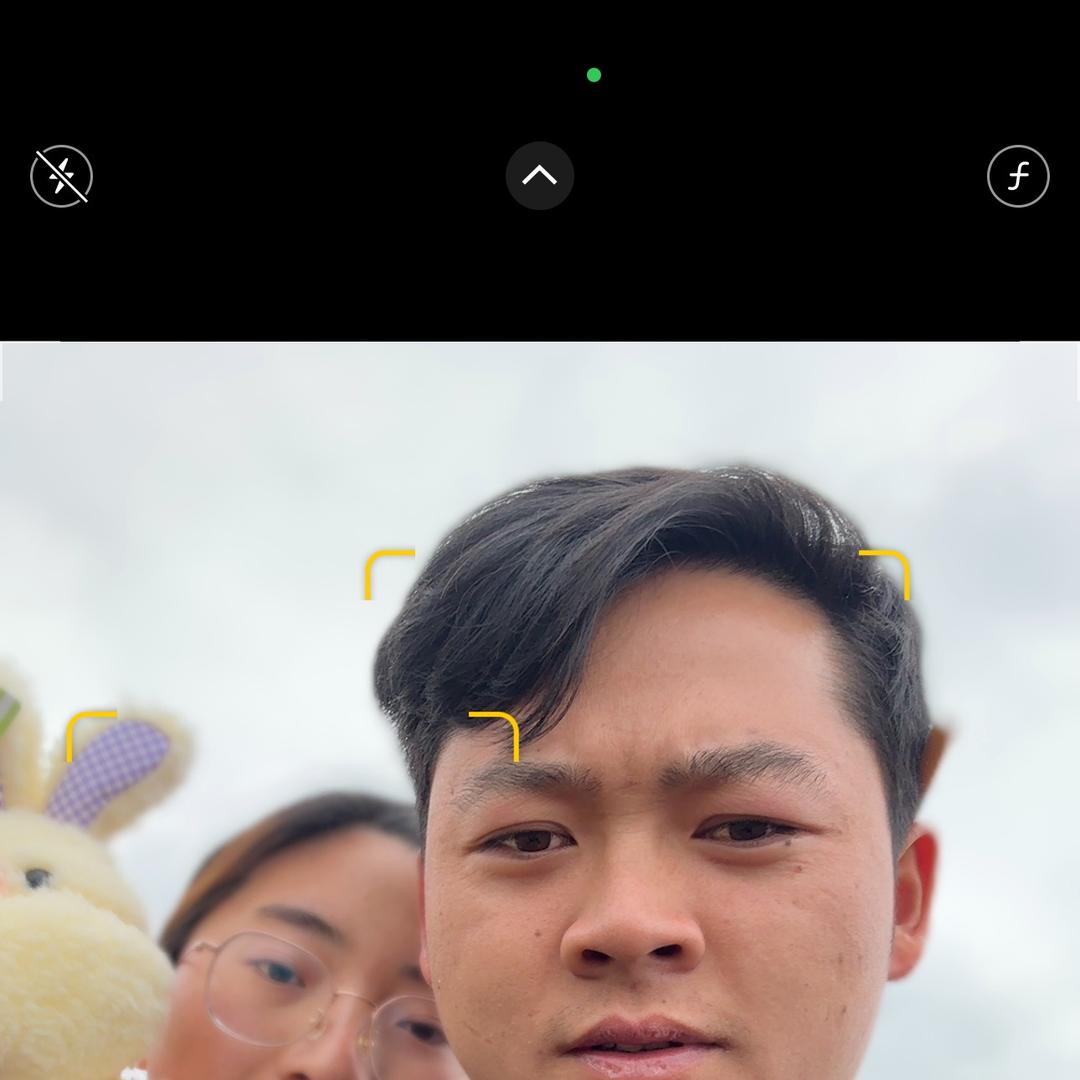Screen dimensions: 1080x1080
Task: Expand the camera controls chevron
Action: (x=540, y=176)
